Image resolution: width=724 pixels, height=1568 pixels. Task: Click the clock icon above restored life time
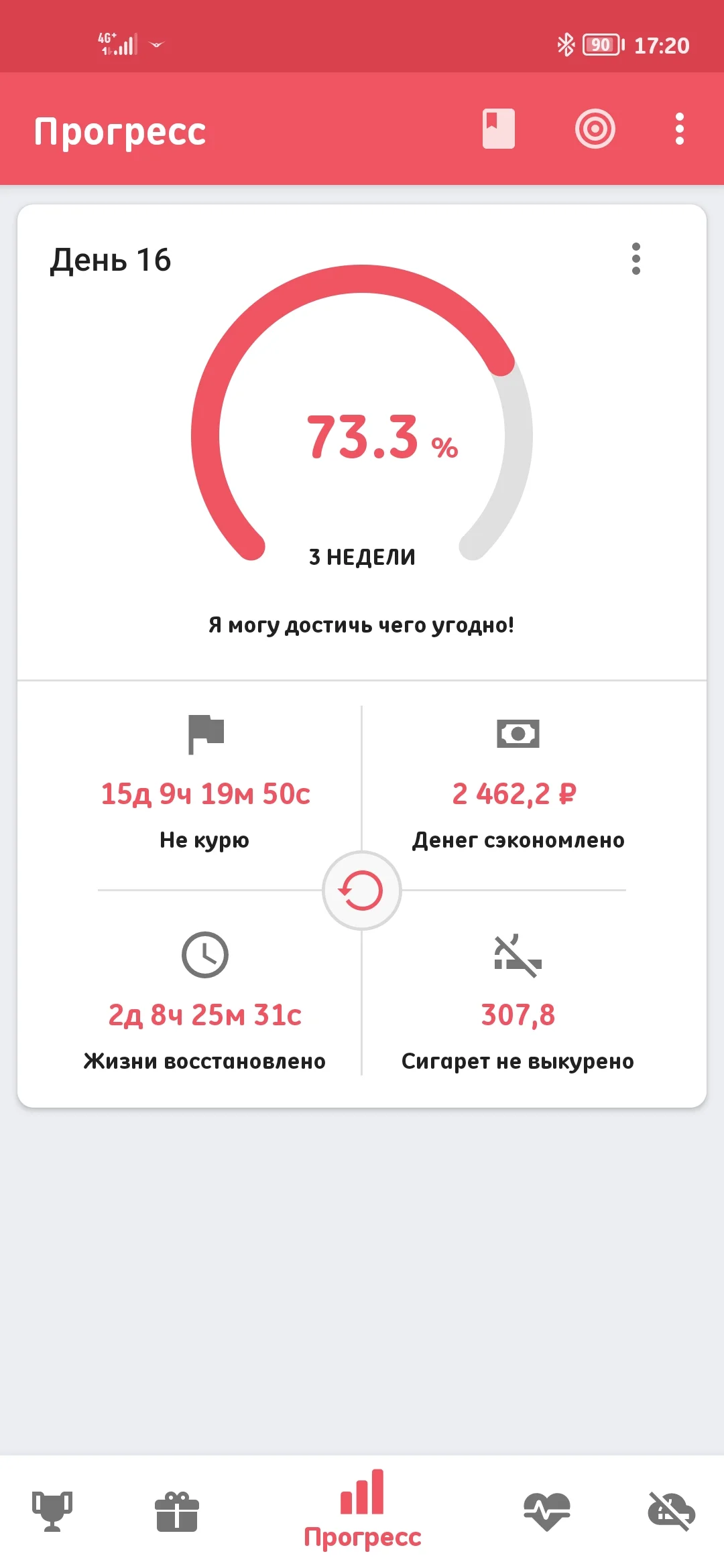point(206,956)
